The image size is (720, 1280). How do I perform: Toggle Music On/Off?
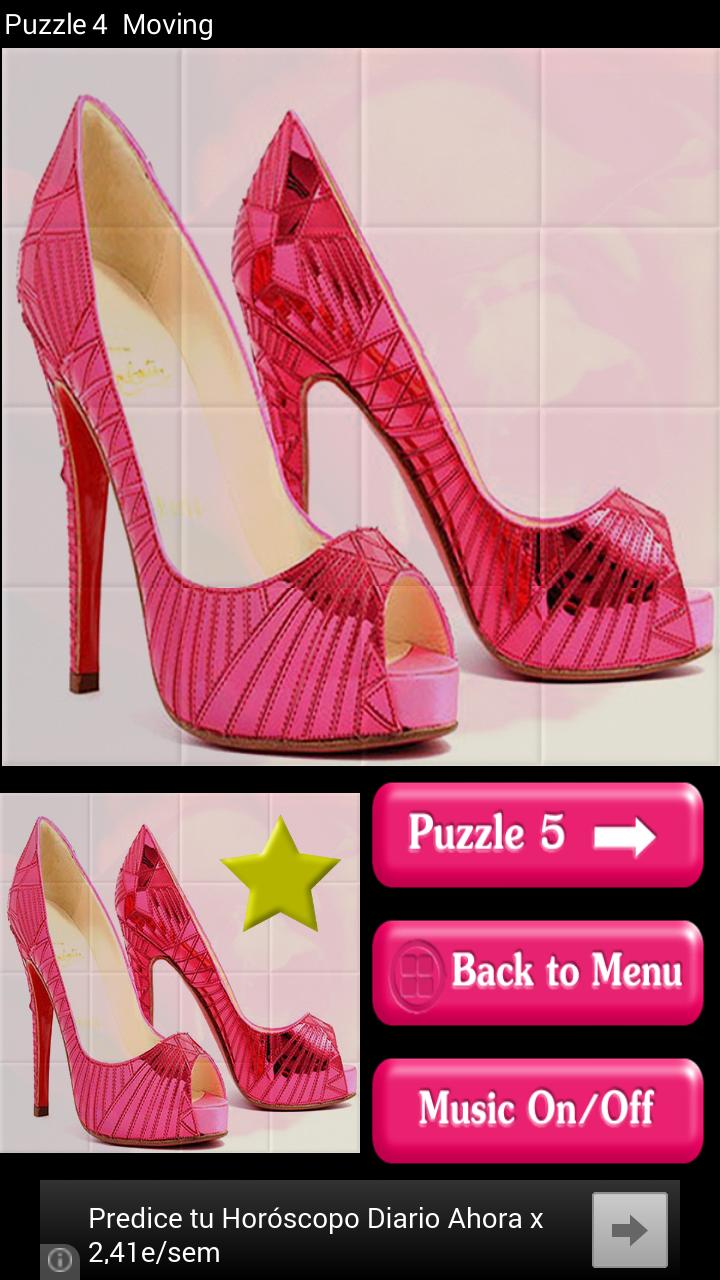pyautogui.click(x=537, y=1110)
